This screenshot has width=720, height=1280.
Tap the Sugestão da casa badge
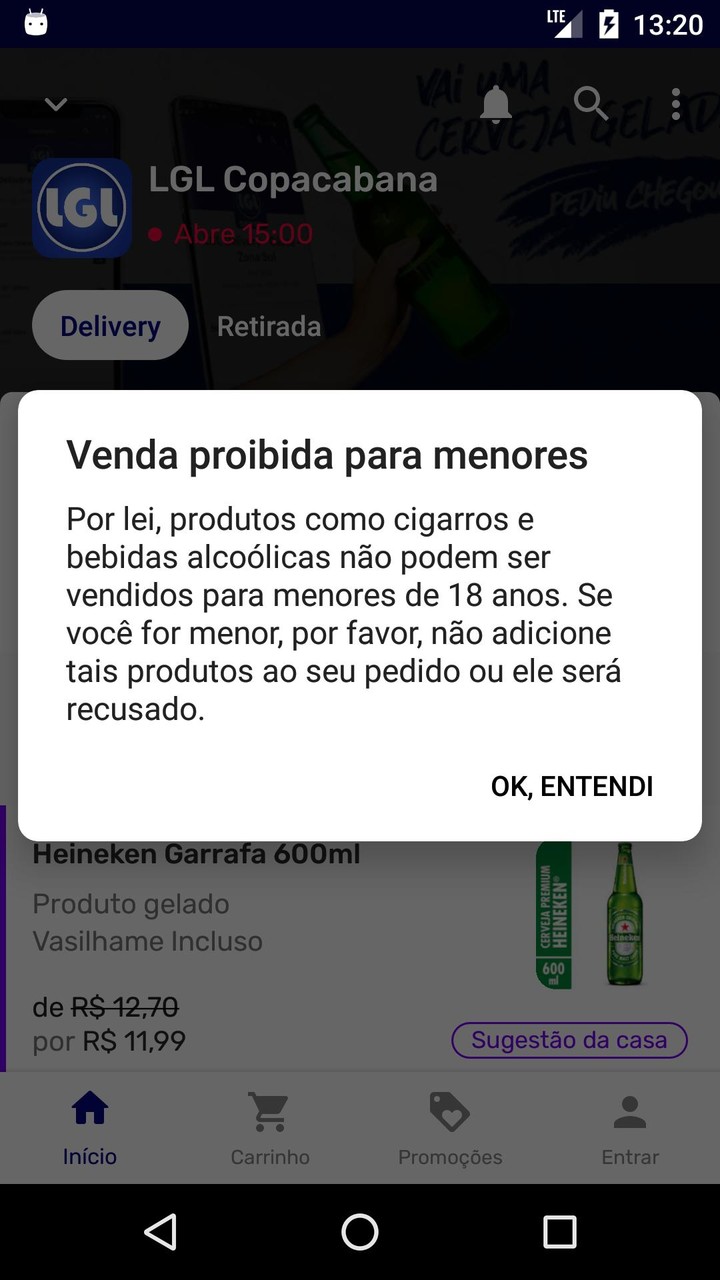tap(569, 1040)
